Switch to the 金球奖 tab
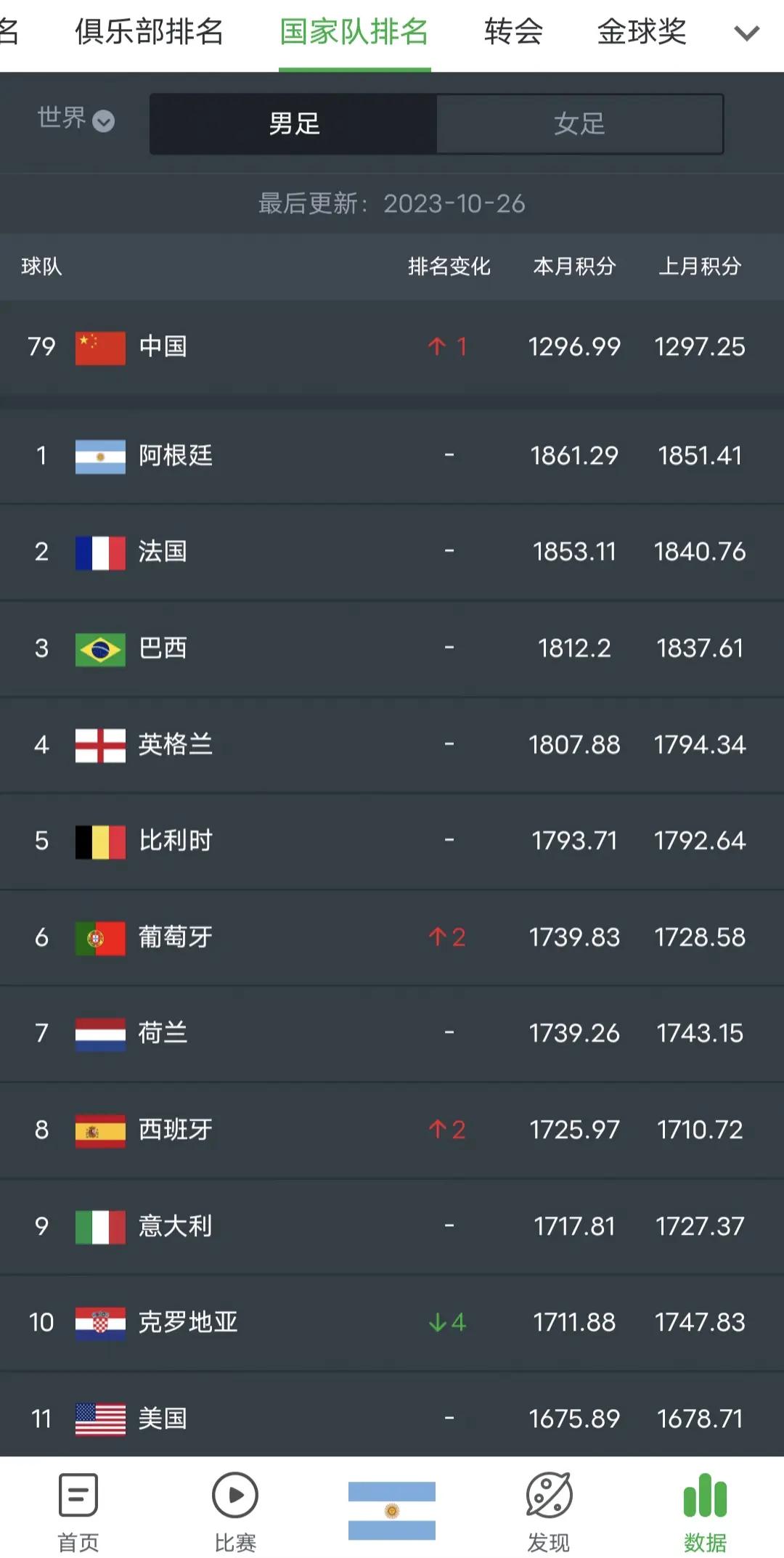Viewport: 784px width, 1558px height. (x=642, y=32)
